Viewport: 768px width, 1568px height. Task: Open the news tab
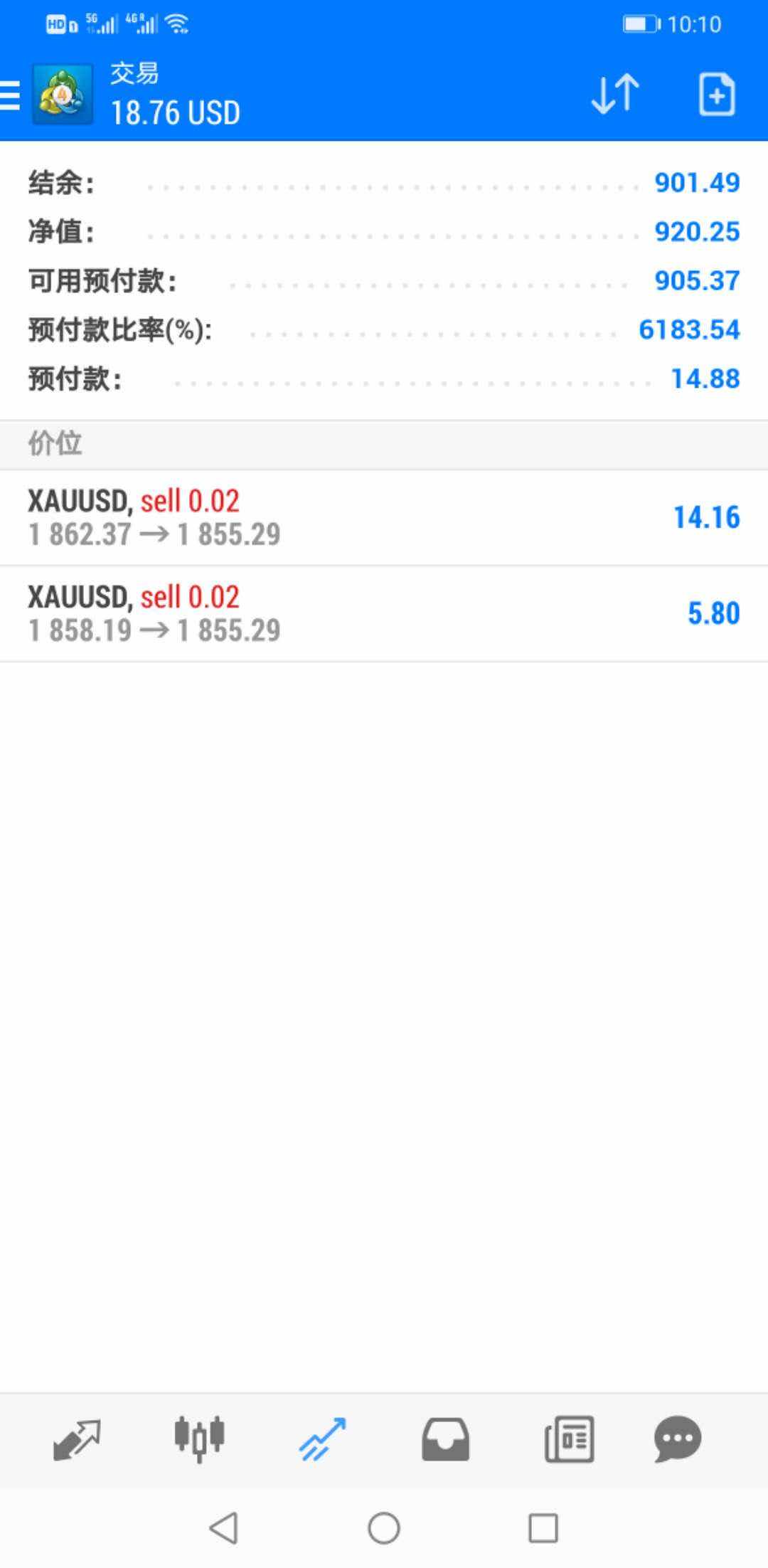coord(569,1439)
